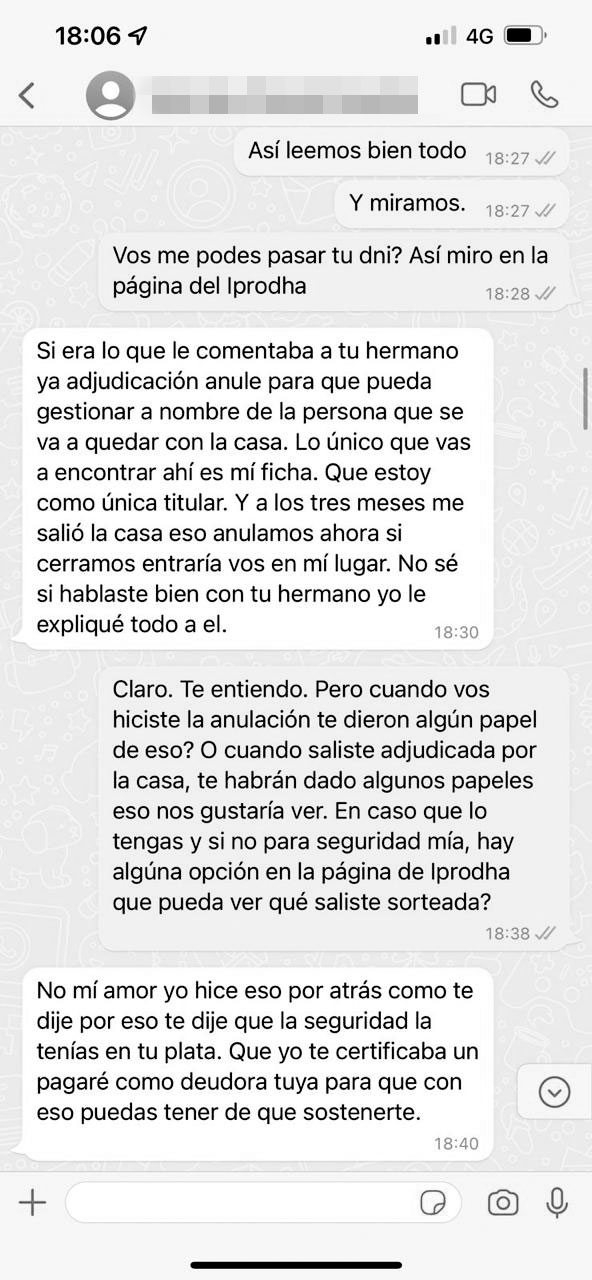Start a video call
The image size is (592, 1280).
[478, 95]
